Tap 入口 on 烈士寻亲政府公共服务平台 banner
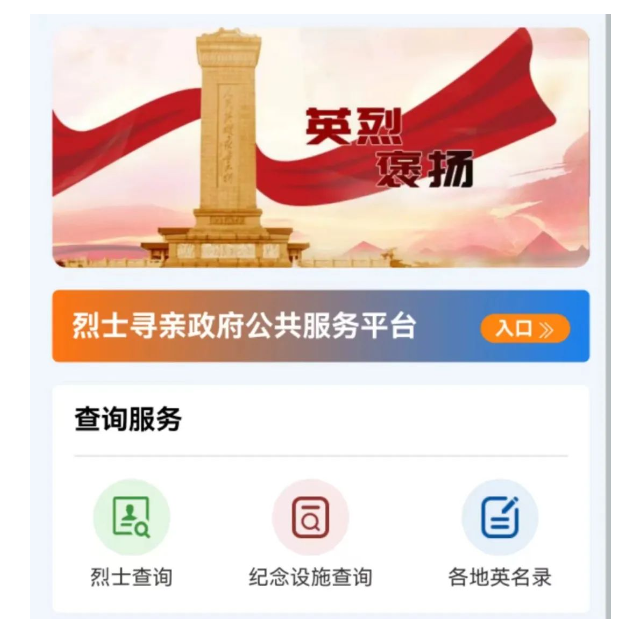637x635 pixels. [x=524, y=328]
